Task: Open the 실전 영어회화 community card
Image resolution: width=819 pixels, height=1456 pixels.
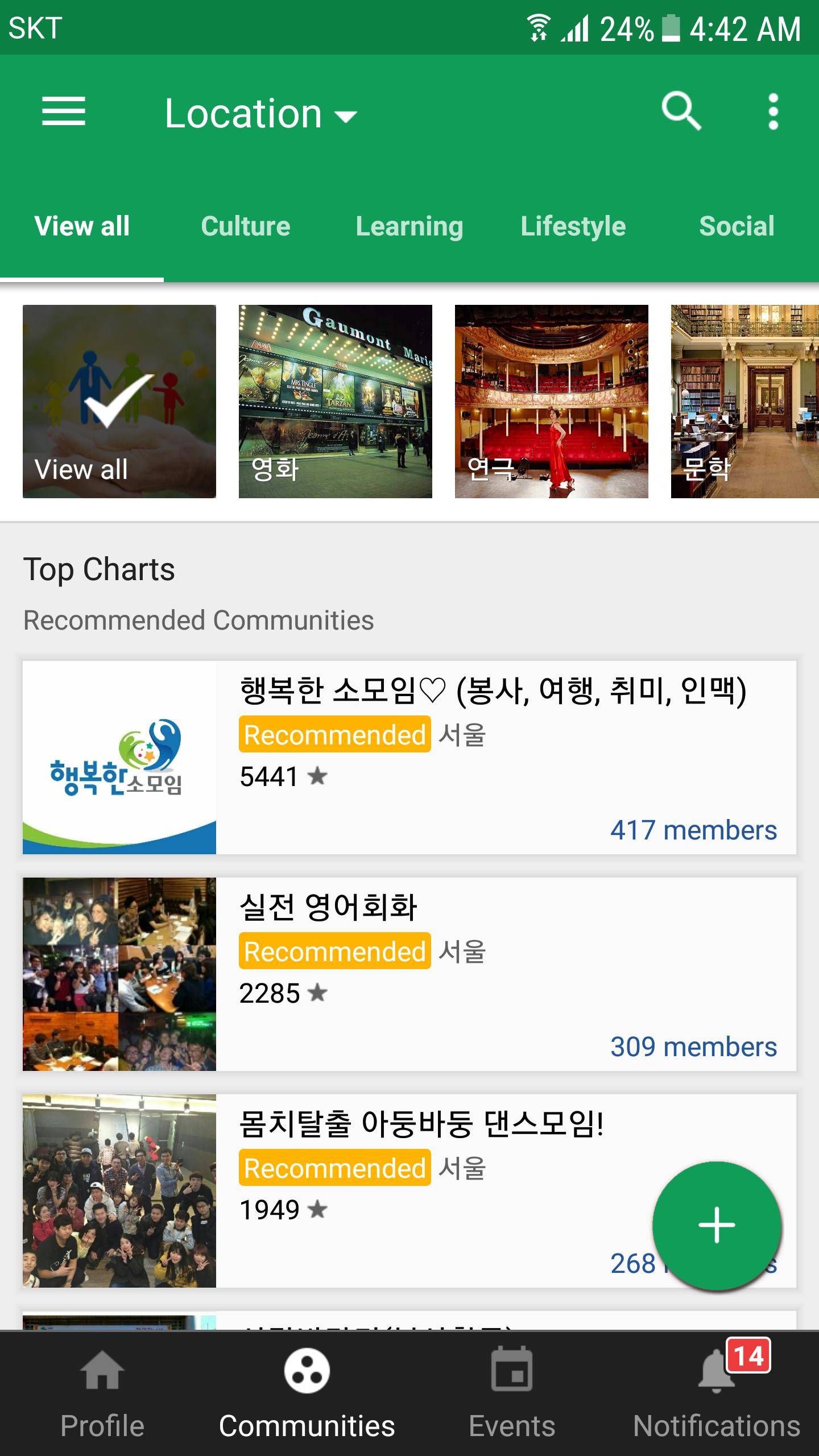Action: point(409,974)
